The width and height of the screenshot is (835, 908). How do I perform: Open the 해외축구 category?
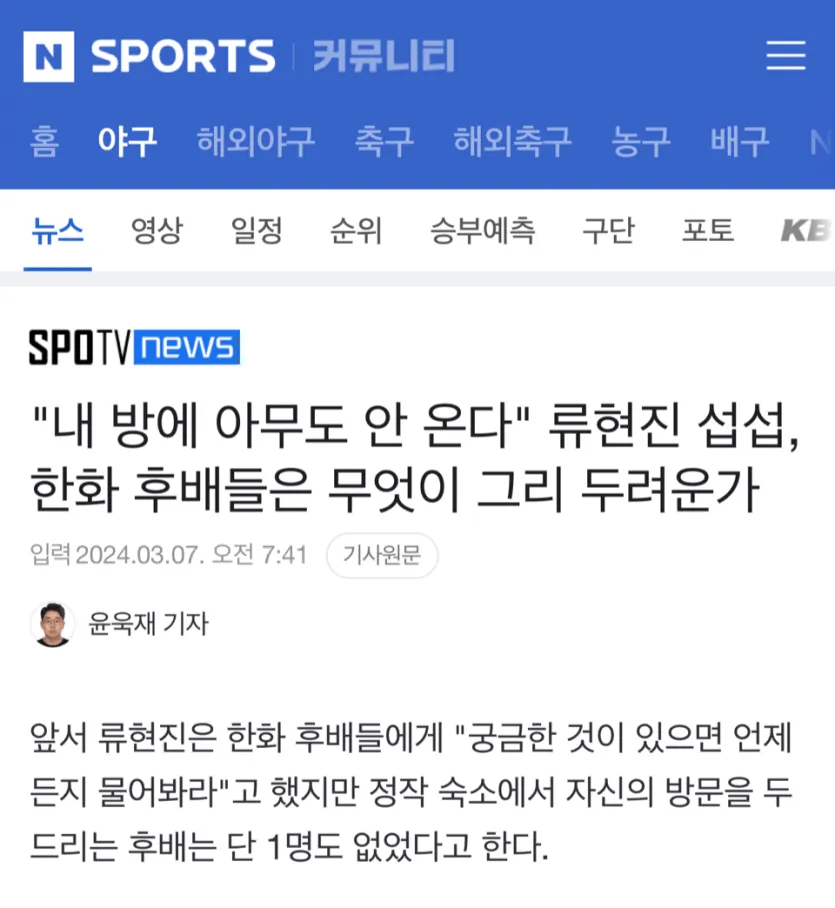click(x=512, y=141)
